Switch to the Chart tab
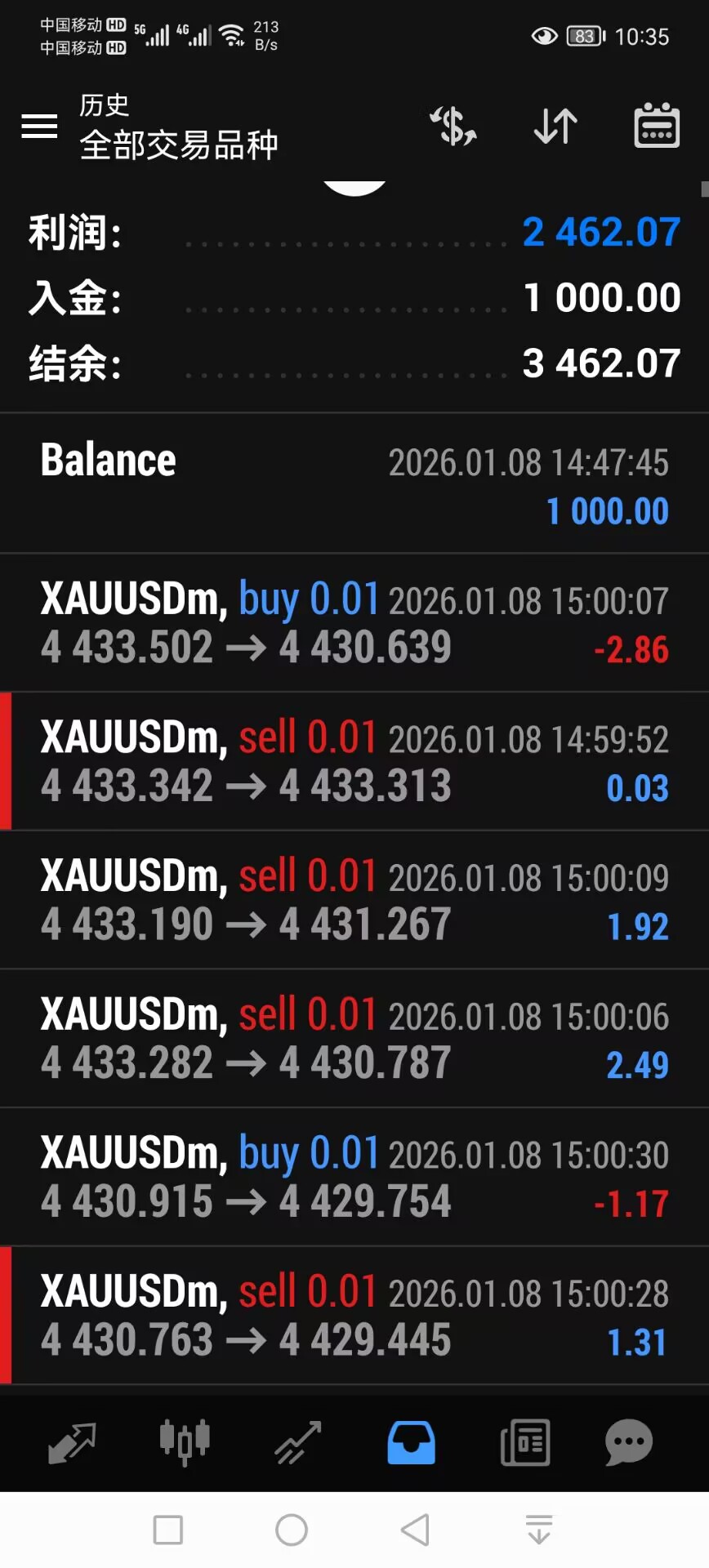 [185, 1442]
